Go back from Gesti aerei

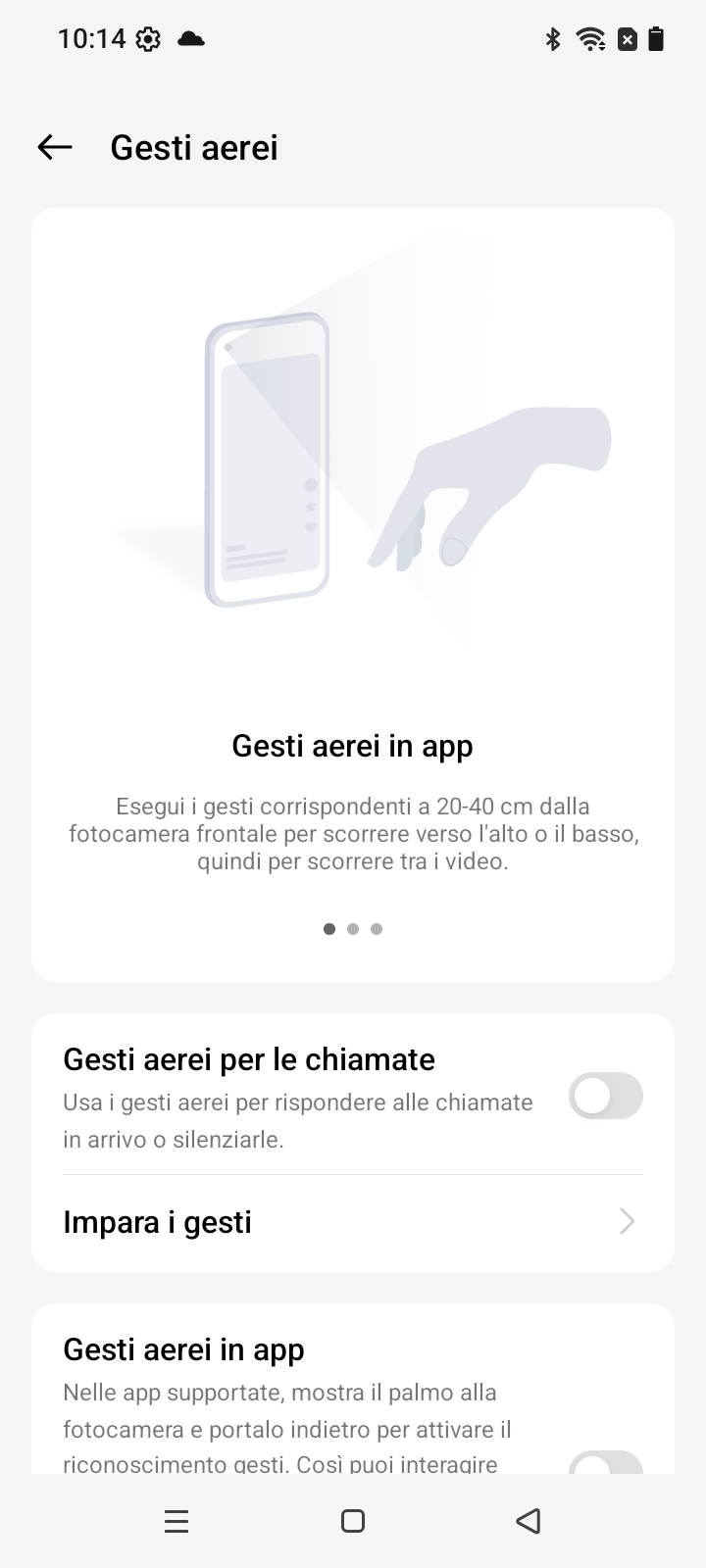point(55,148)
